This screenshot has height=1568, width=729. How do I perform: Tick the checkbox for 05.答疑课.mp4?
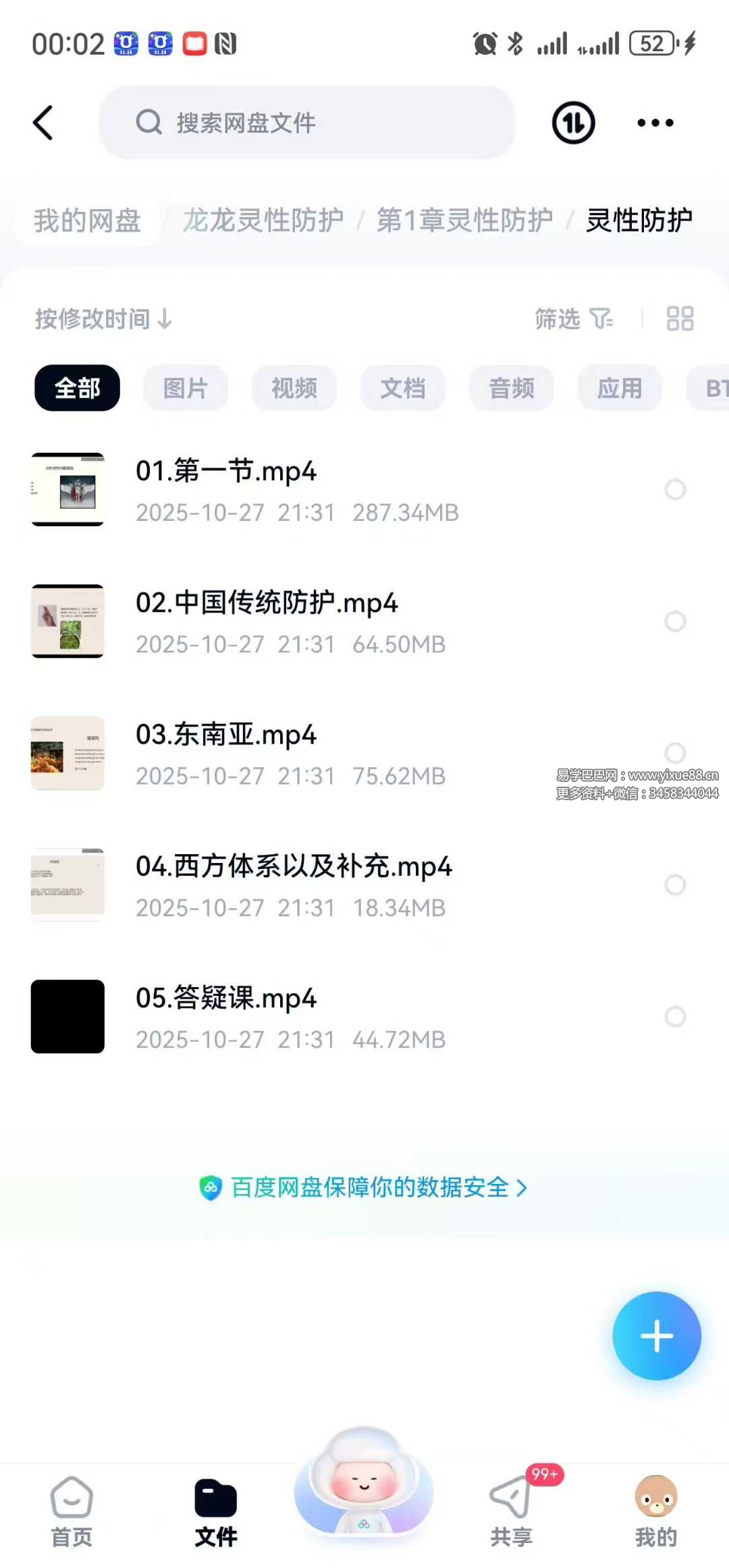click(675, 1016)
